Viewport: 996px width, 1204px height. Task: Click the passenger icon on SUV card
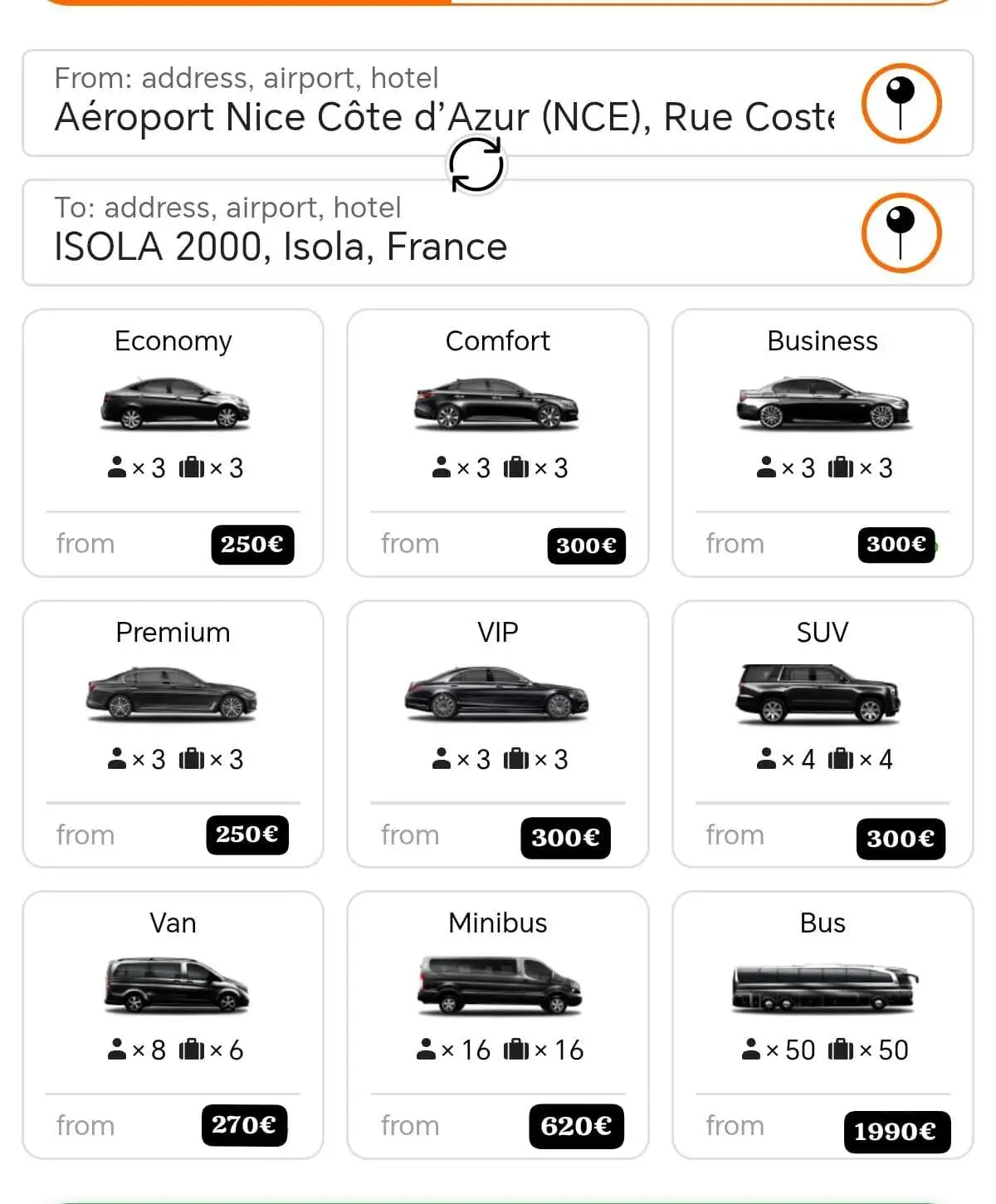(x=766, y=757)
